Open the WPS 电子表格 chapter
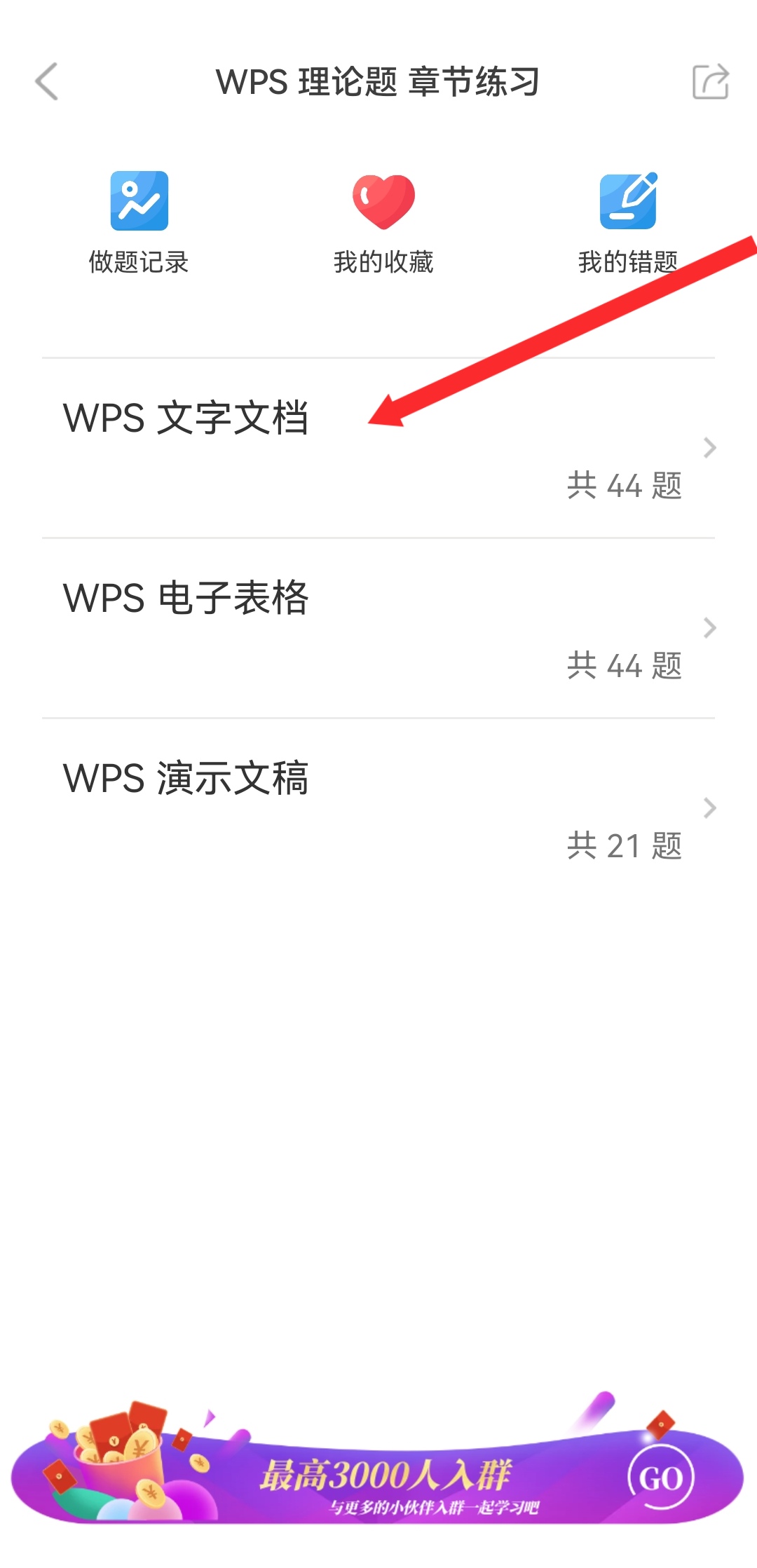Image resolution: width=757 pixels, height=1568 pixels. click(x=378, y=628)
